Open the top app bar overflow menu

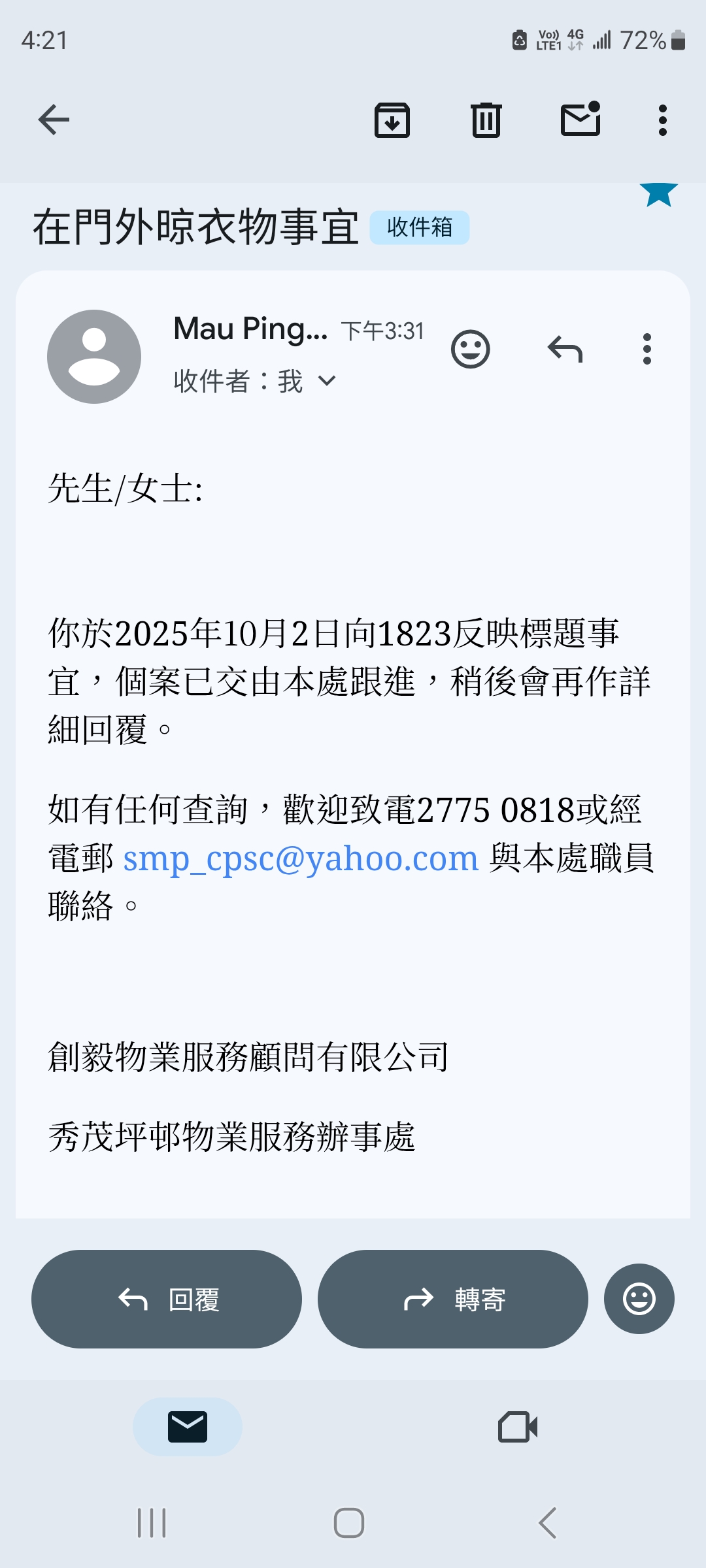(x=662, y=120)
